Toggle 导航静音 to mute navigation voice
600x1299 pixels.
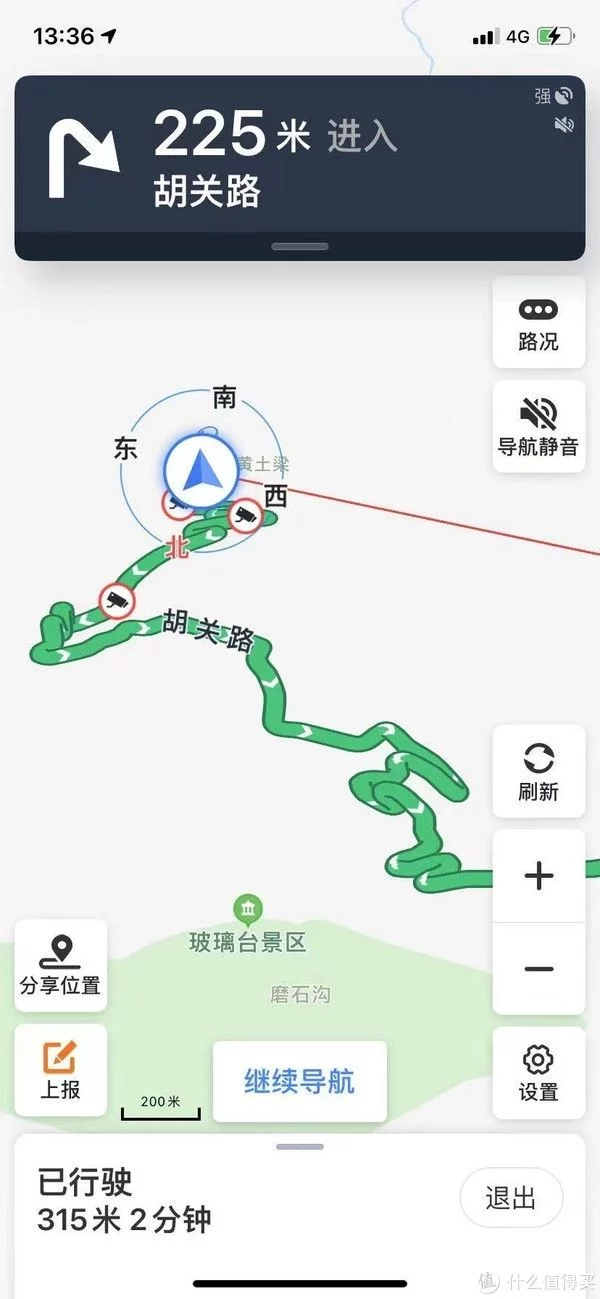pyautogui.click(x=538, y=427)
